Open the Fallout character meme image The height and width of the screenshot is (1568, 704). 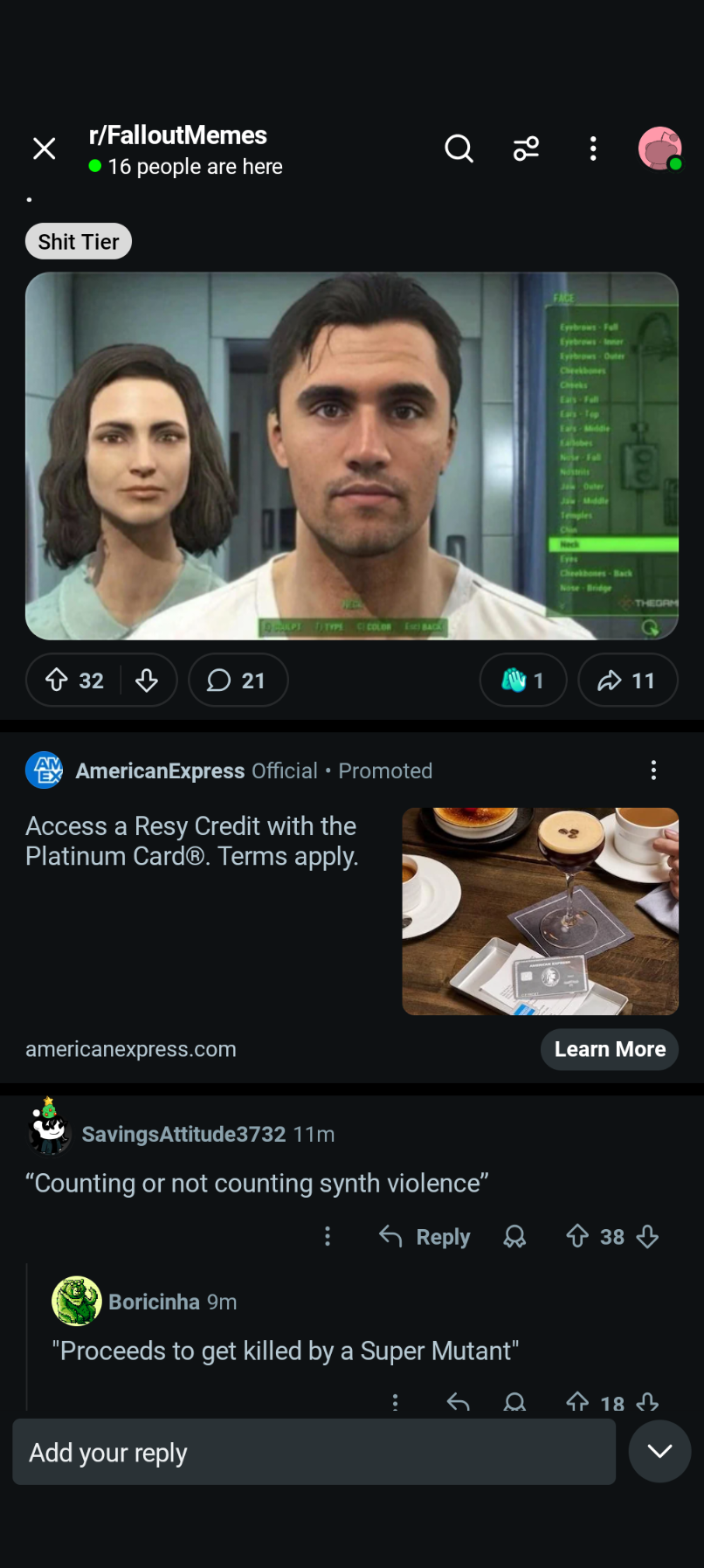coord(352,456)
